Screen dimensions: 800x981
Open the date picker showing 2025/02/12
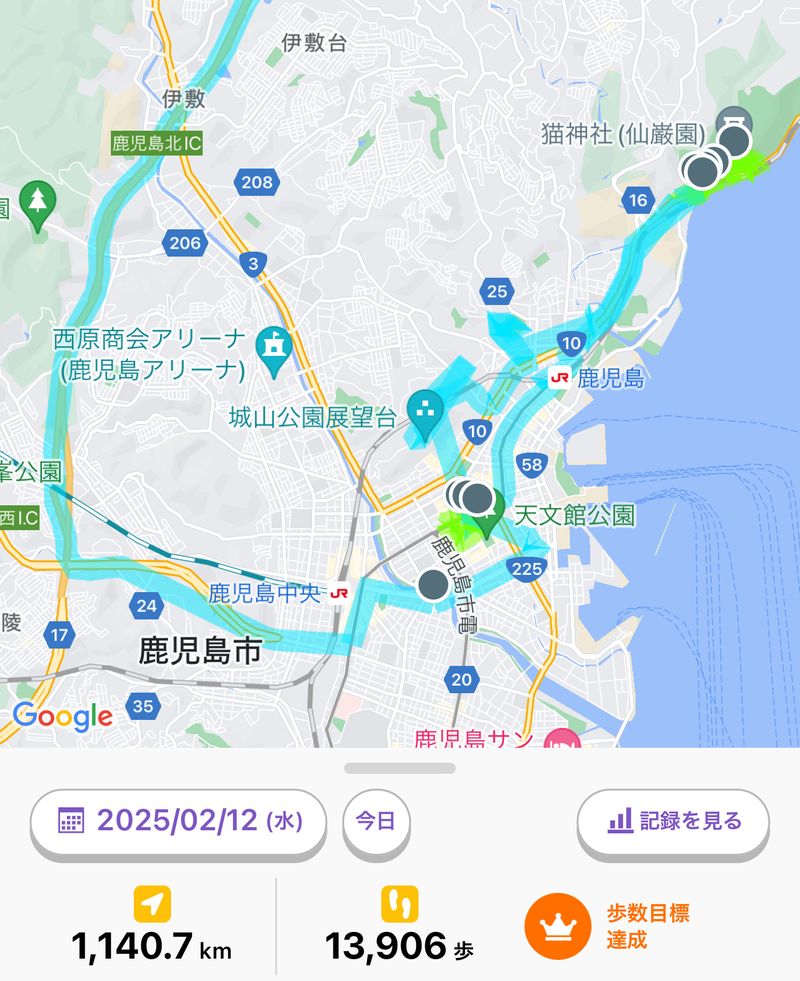[x=178, y=822]
